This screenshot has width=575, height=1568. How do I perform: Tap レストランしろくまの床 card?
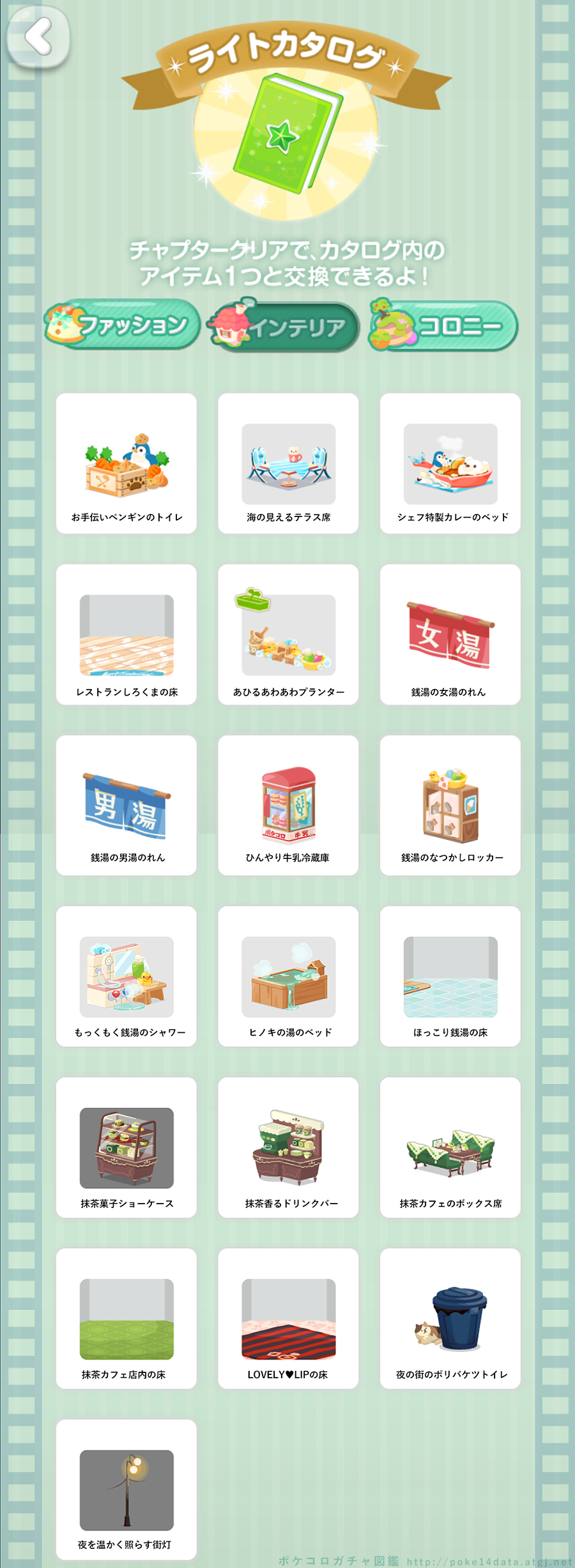(x=126, y=635)
